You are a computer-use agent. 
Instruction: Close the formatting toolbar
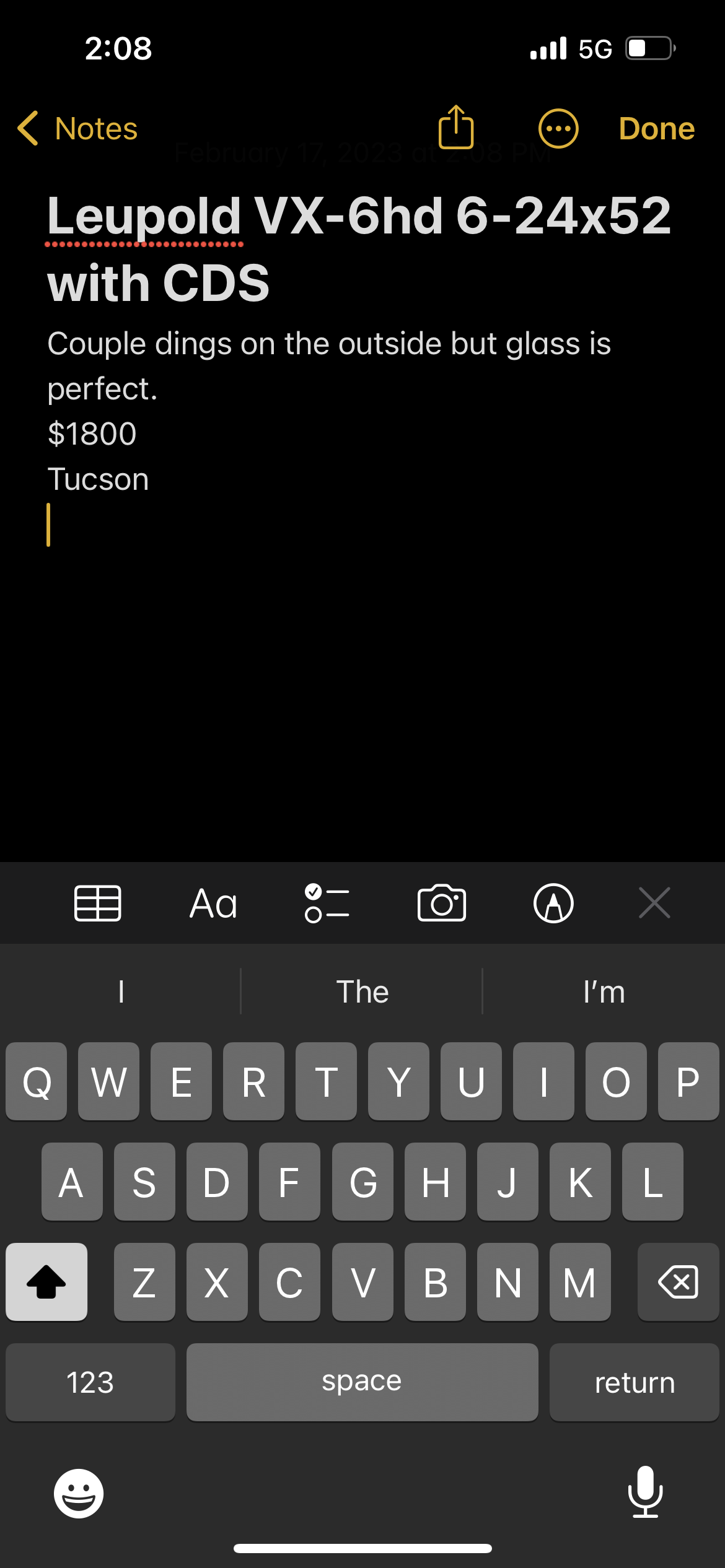click(654, 903)
